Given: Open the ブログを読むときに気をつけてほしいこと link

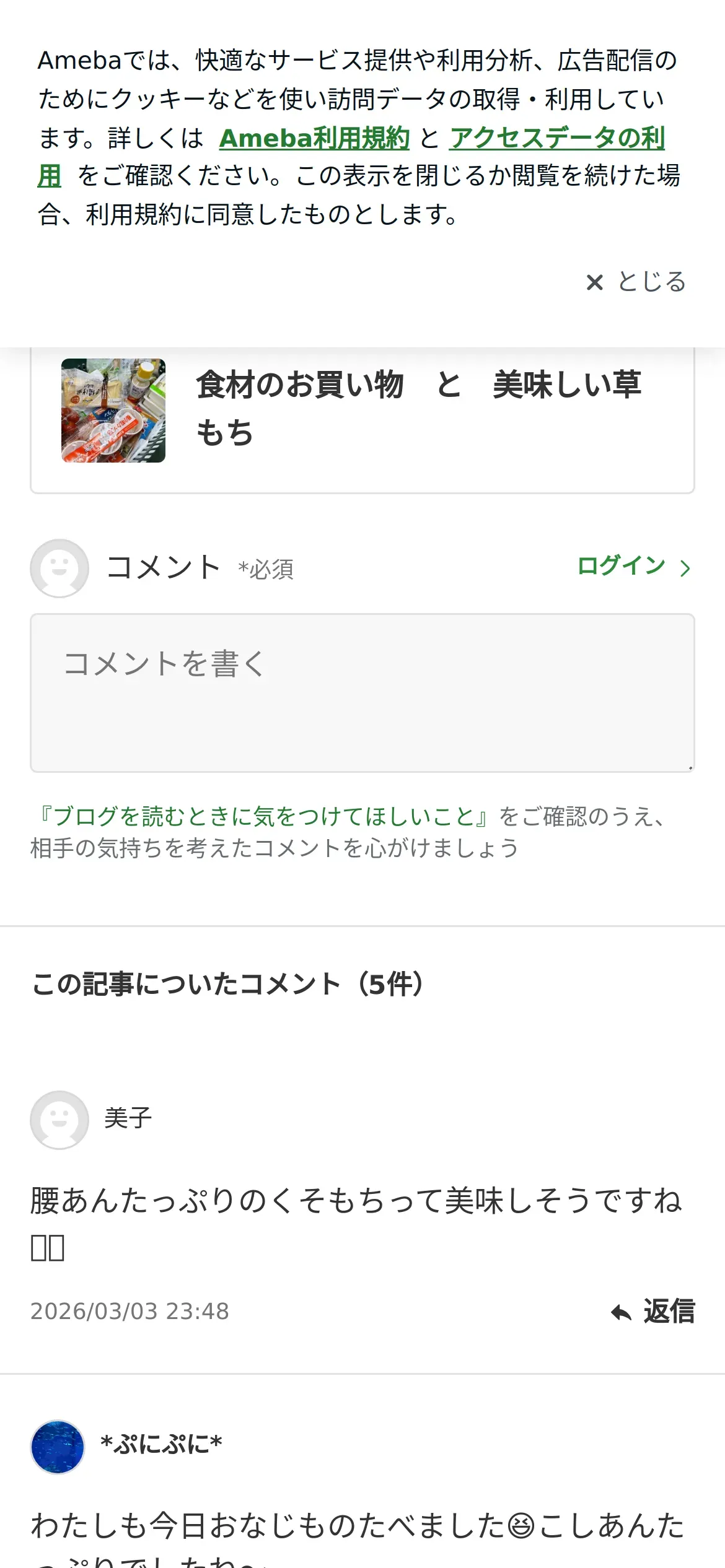Looking at the screenshot, I should (x=263, y=816).
